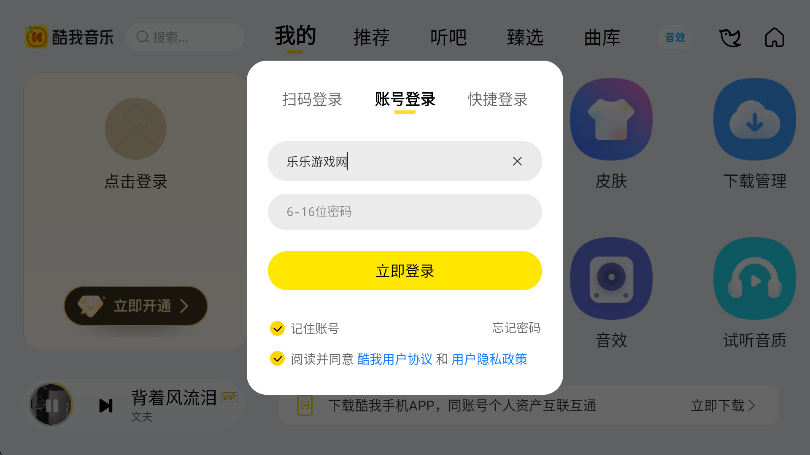This screenshot has height=455, width=810.
Task: Open 酷我用户协议 link
Action: pos(394,359)
